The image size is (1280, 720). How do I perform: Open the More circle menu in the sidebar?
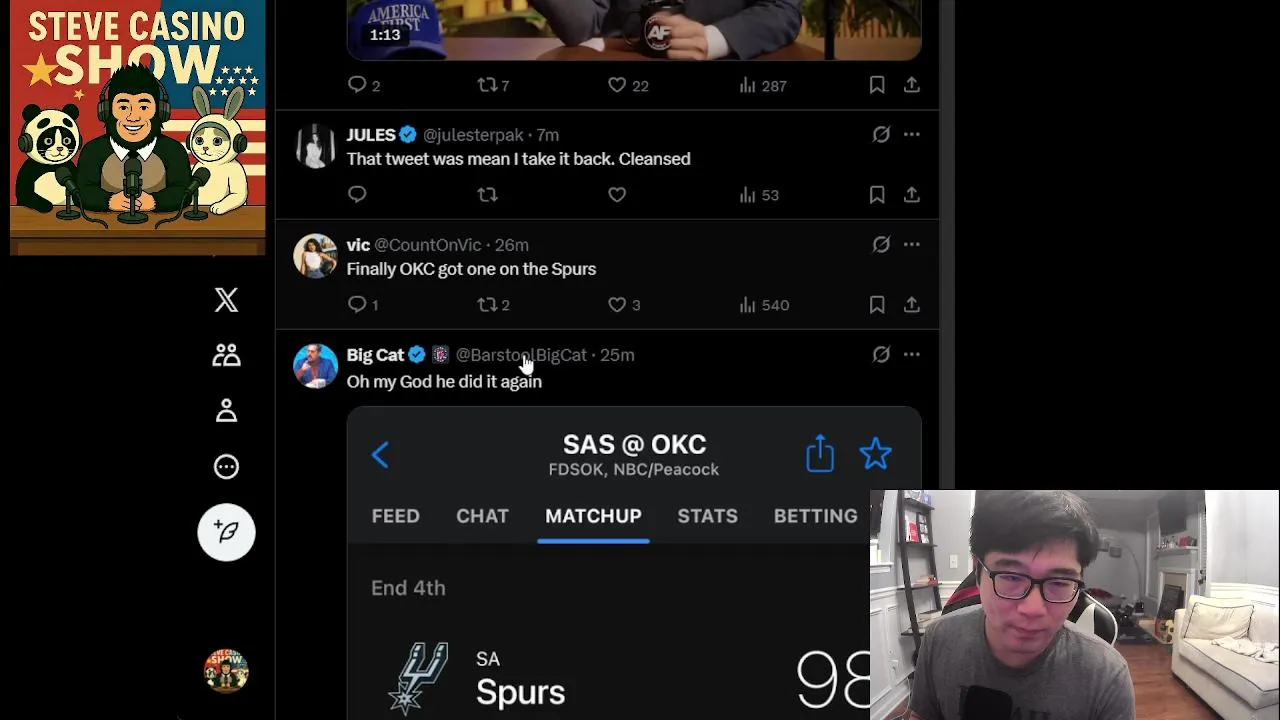(226, 467)
